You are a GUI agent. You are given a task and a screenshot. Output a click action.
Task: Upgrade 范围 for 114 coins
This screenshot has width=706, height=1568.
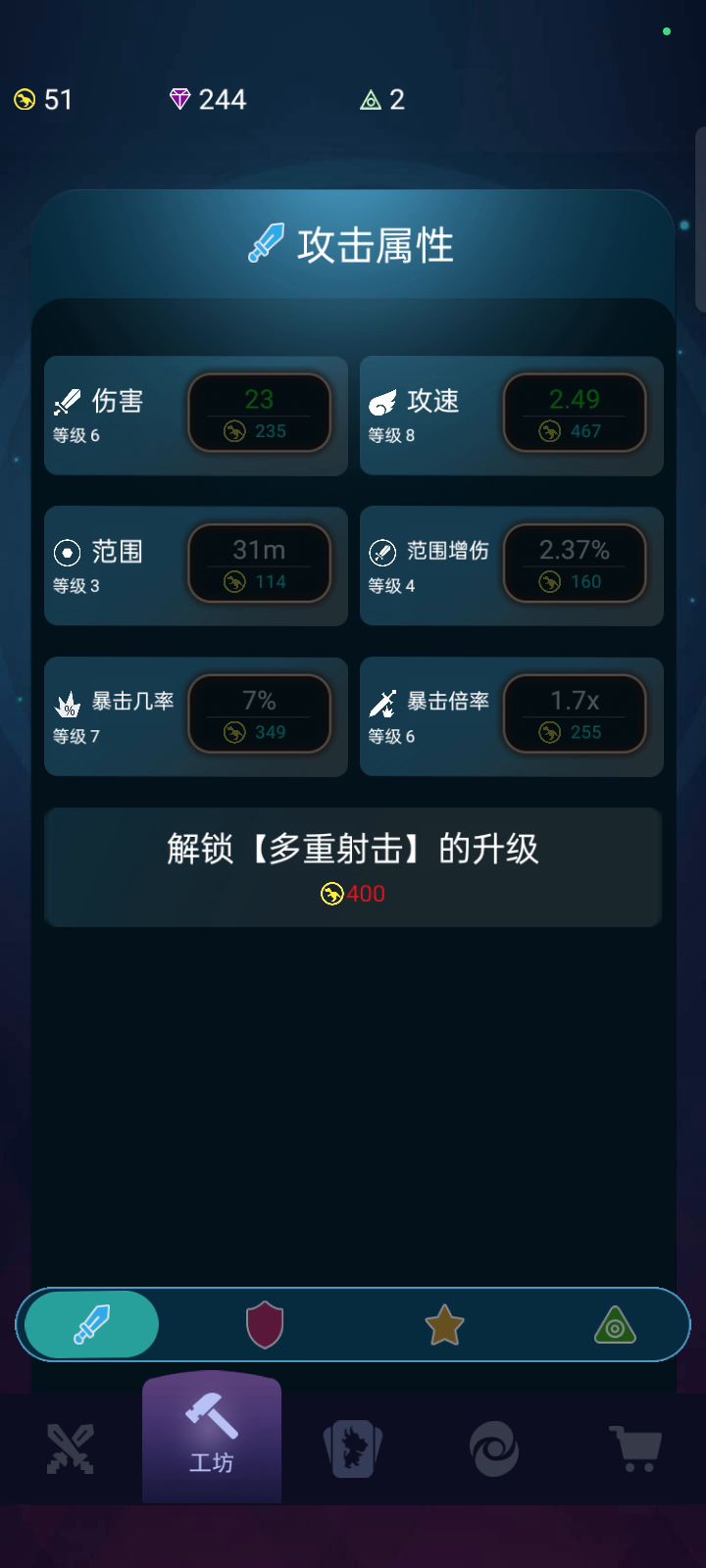[260, 564]
